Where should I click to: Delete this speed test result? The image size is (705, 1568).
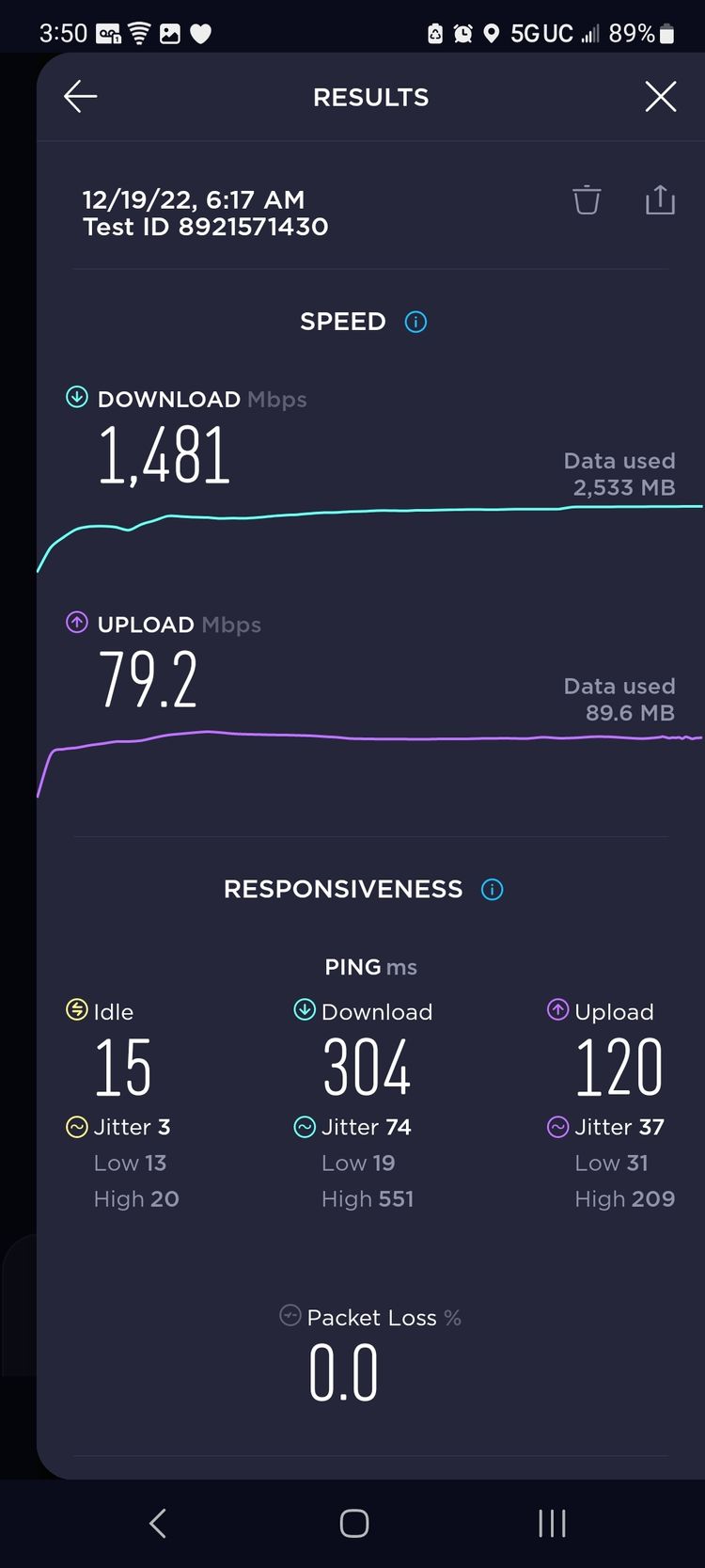pyautogui.click(x=587, y=199)
